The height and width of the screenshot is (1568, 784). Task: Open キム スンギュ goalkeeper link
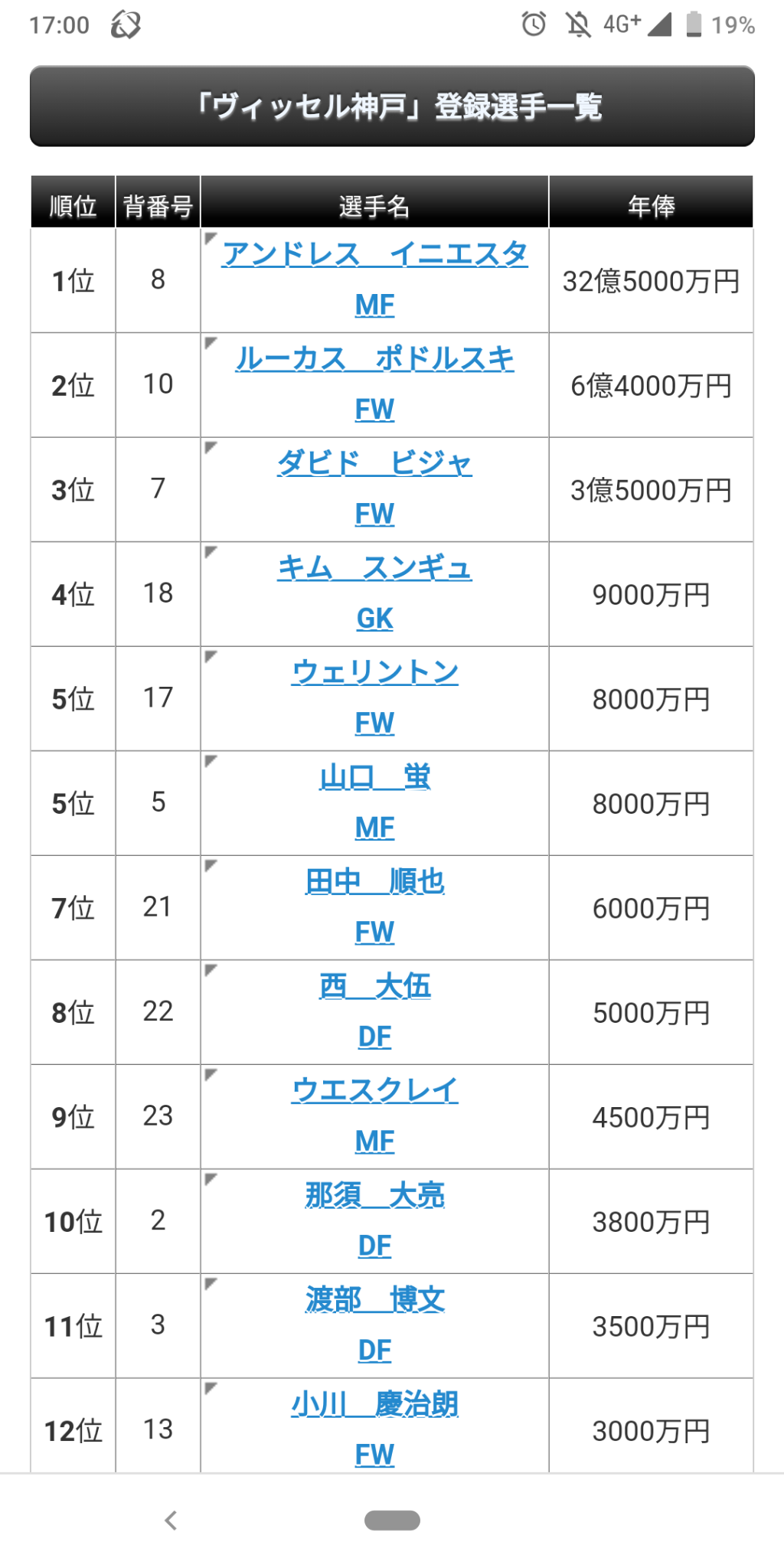point(374,567)
